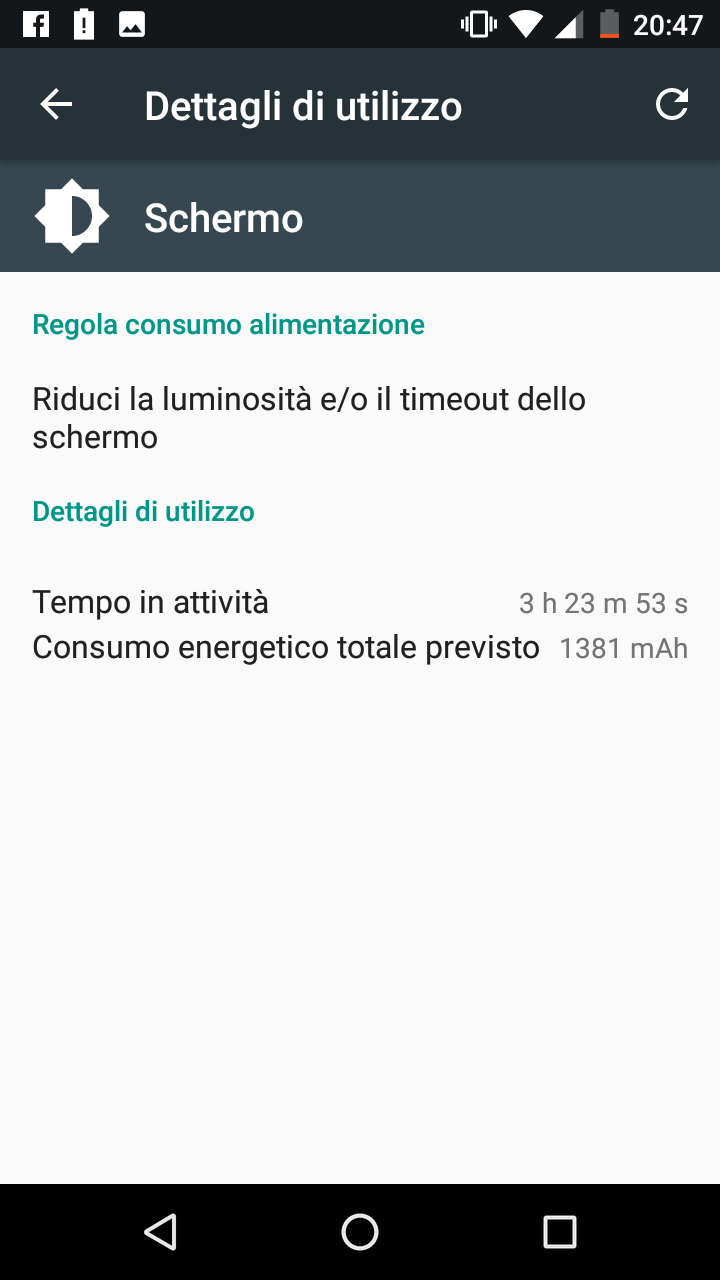Go back from Dettagli di utilizzo

pyautogui.click(x=56, y=105)
